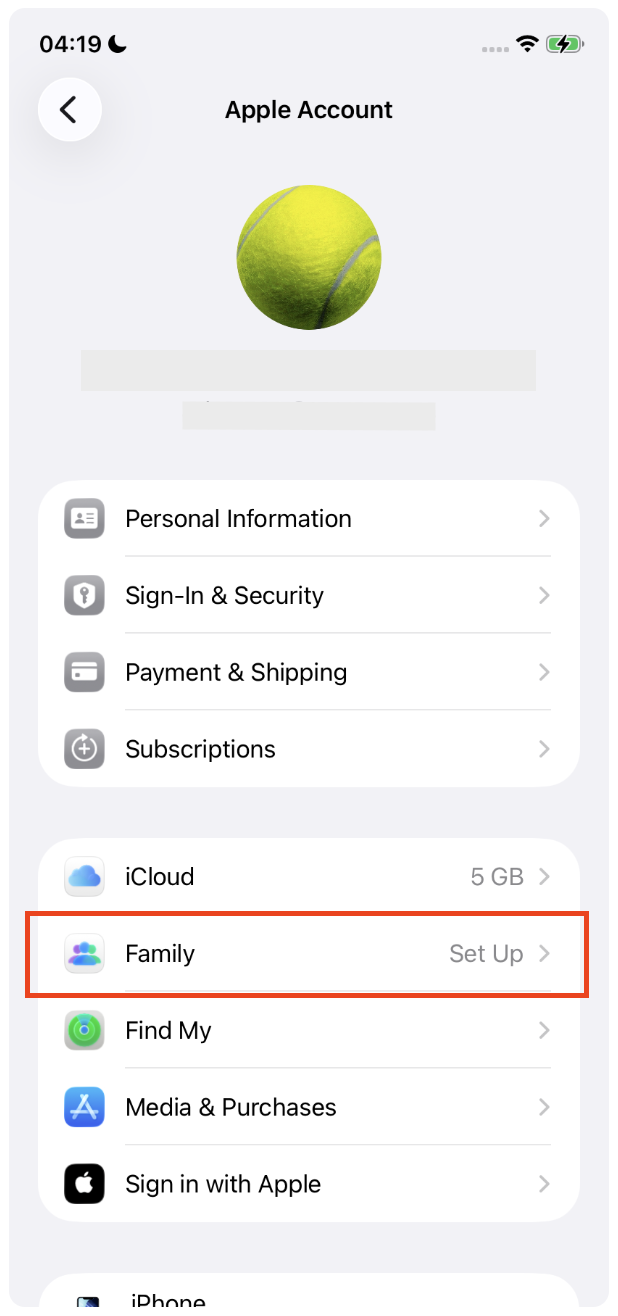This screenshot has width=618, height=1316.
Task: Open iCloud storage settings
Action: pyautogui.click(x=308, y=877)
